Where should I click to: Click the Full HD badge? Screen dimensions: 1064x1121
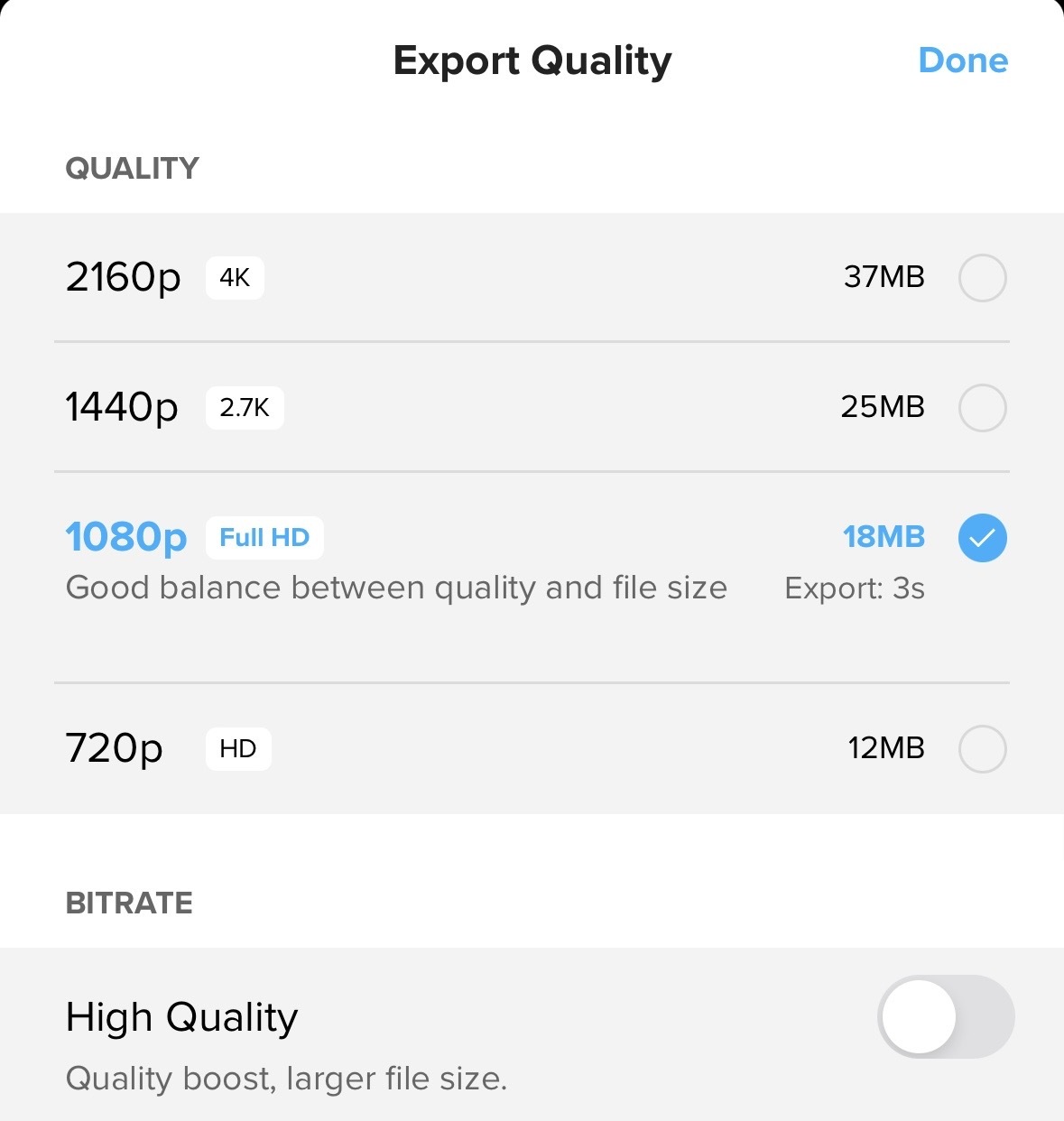point(264,537)
